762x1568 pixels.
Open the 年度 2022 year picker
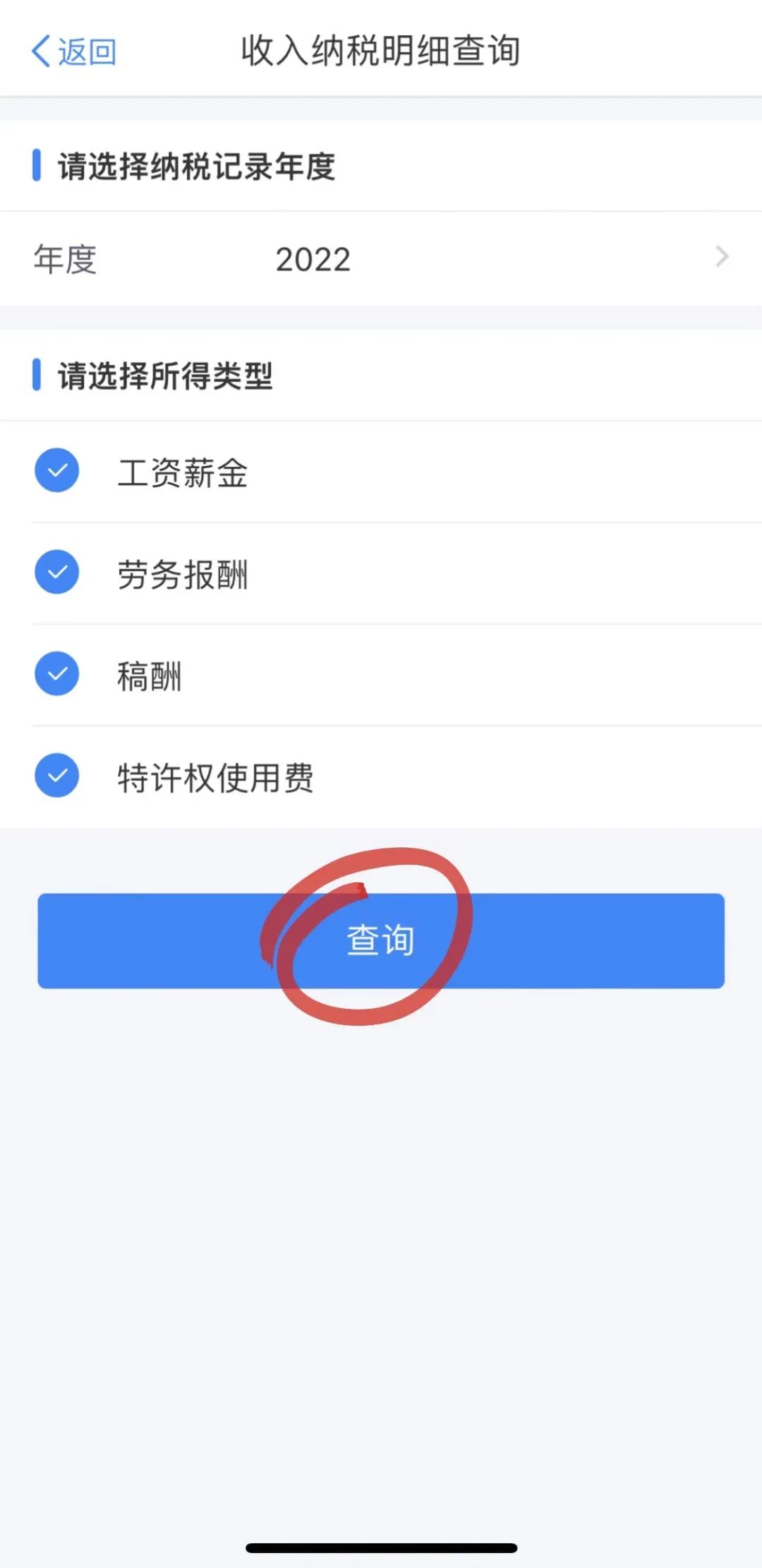click(381, 258)
